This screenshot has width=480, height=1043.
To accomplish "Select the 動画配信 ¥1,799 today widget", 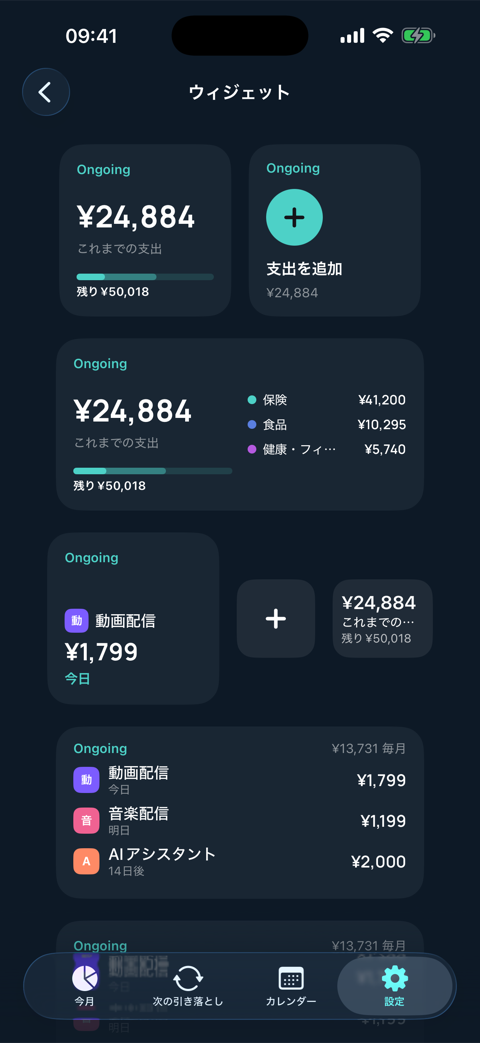I will coord(134,619).
